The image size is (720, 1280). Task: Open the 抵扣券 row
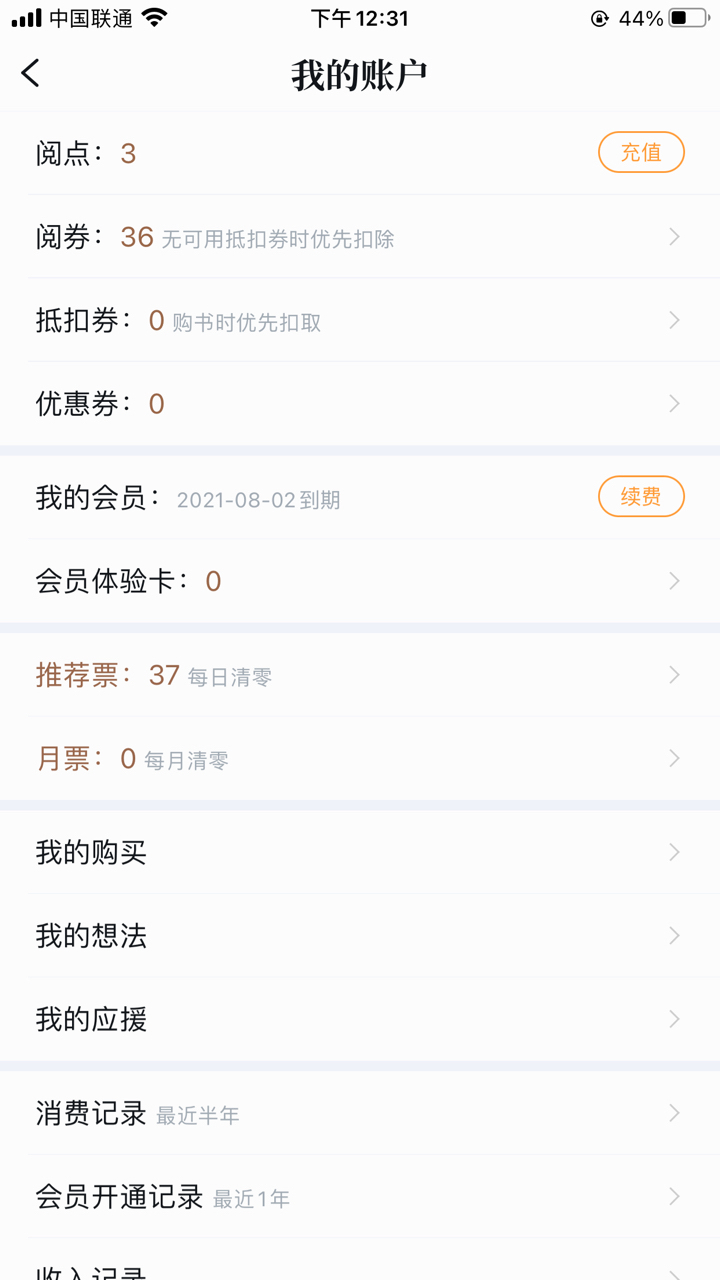click(x=360, y=321)
